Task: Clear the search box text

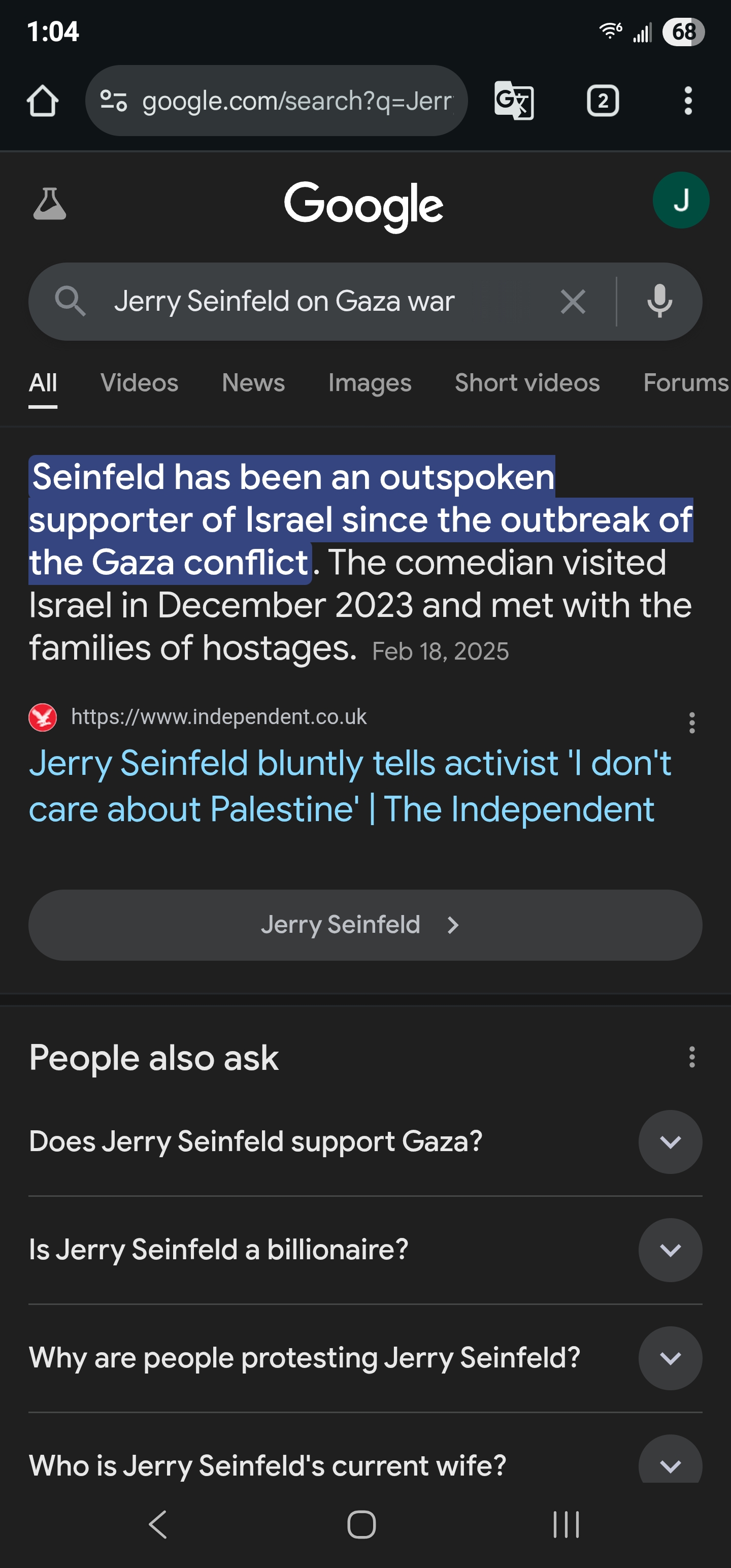Action: pos(573,301)
